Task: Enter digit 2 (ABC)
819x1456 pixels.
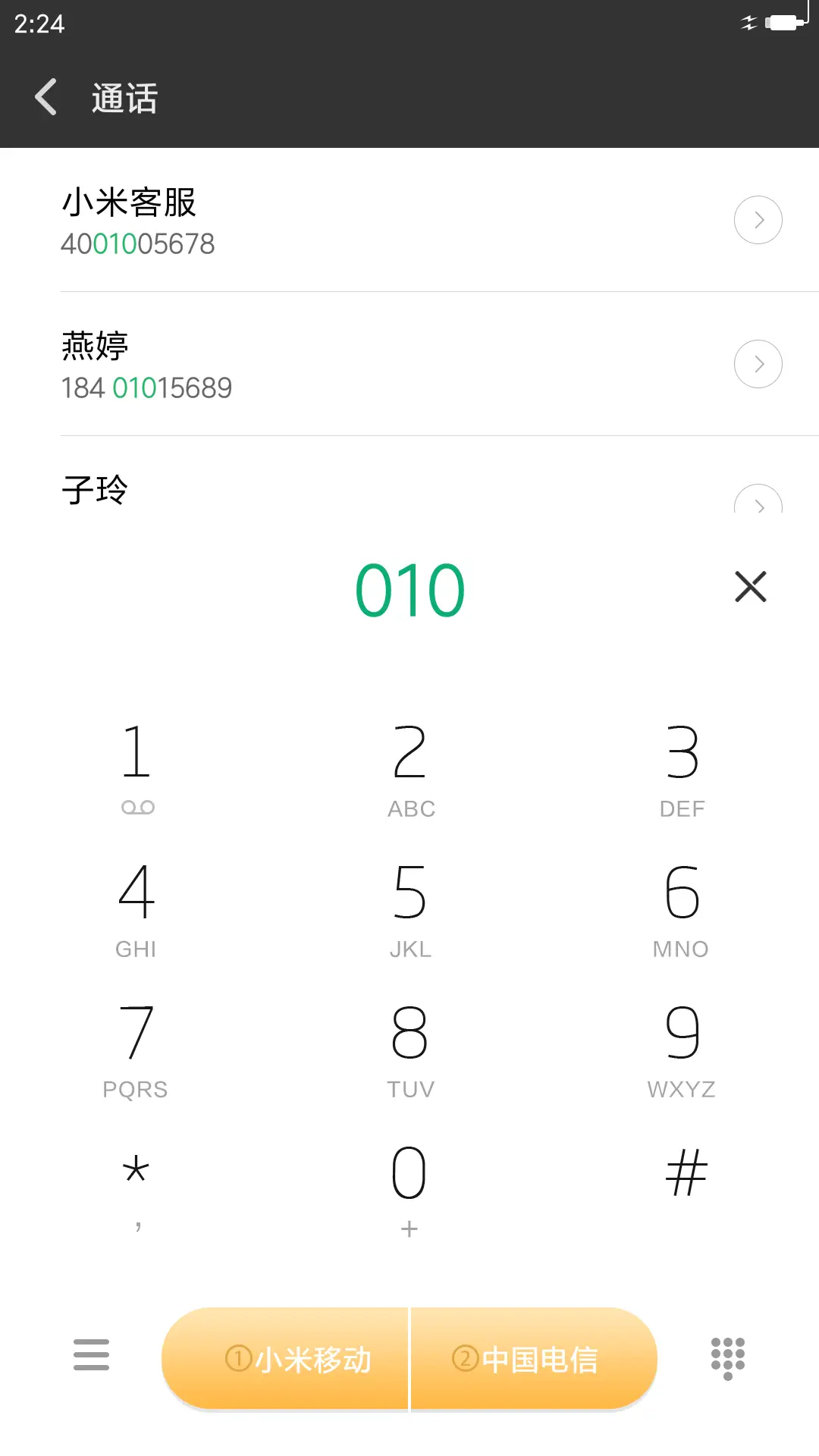Action: [409, 766]
